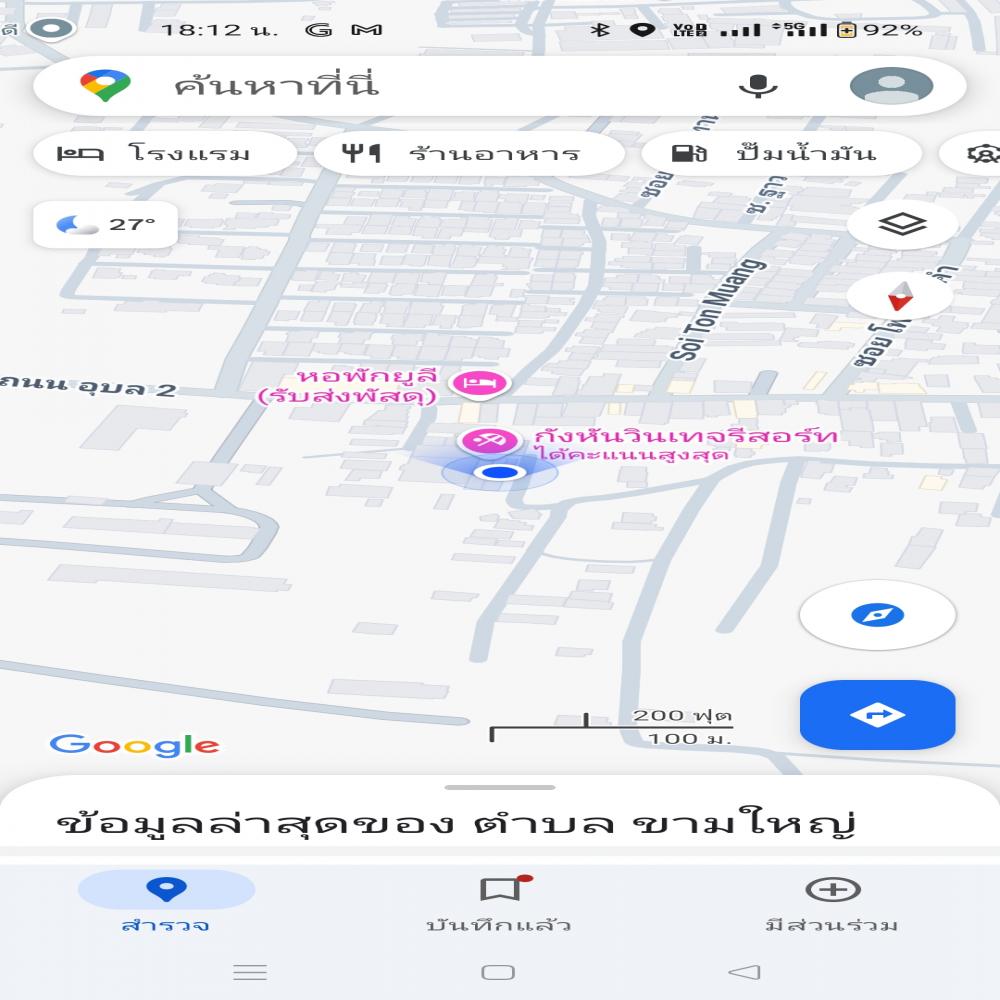
Task: Switch to the มีส่วนร่วม tab
Action: click(832, 903)
